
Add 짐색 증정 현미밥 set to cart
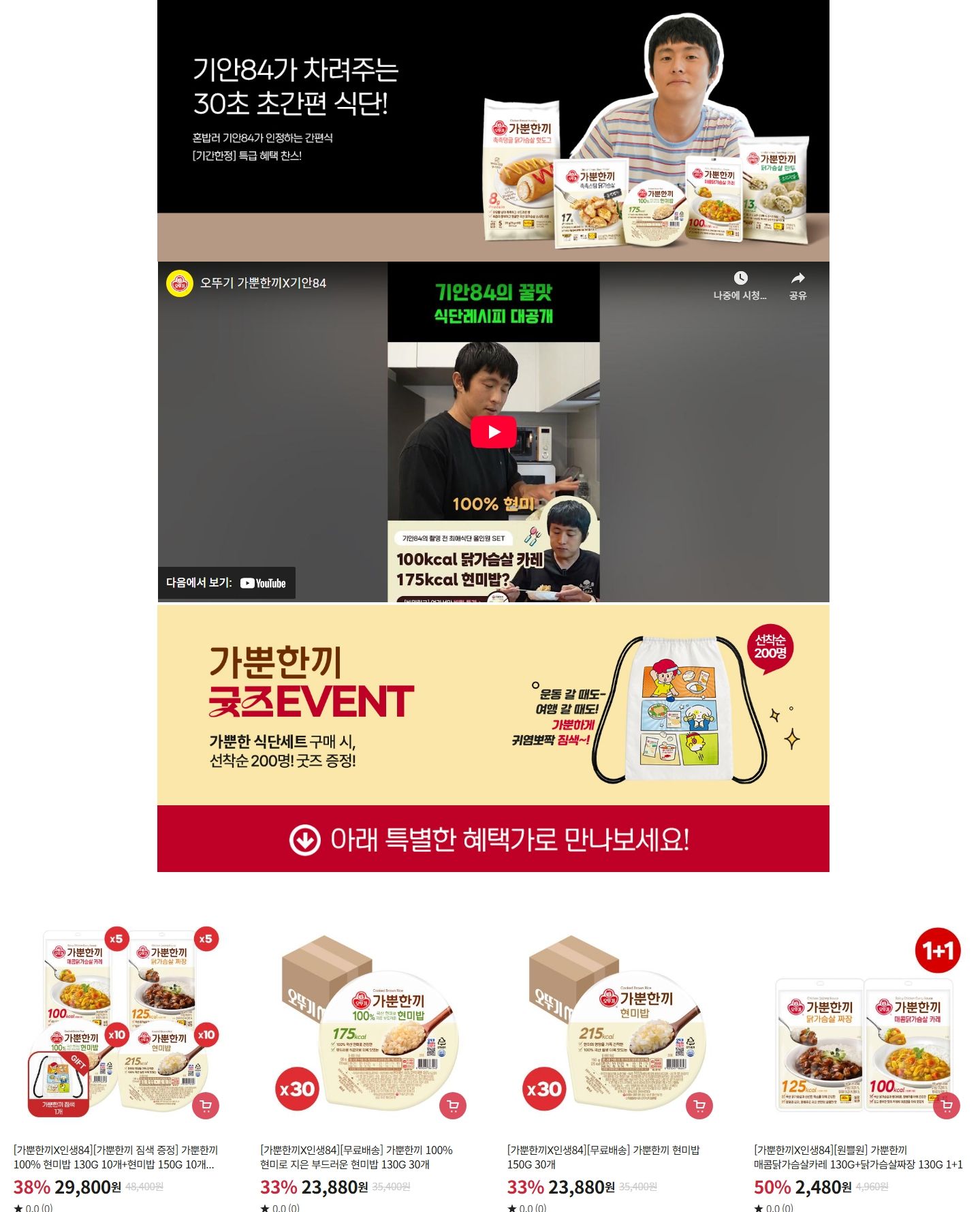pos(206,1105)
